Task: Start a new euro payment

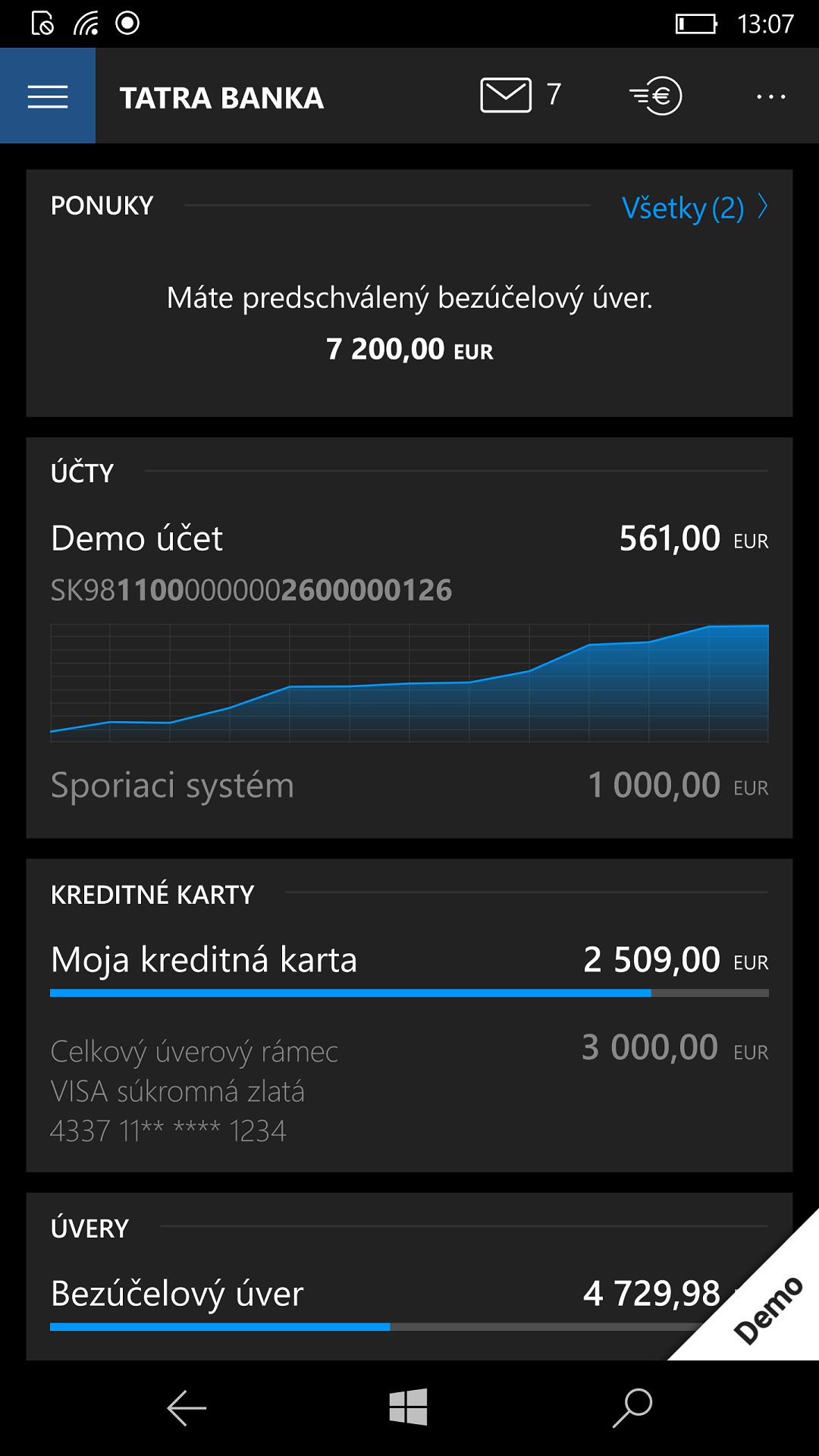Action: click(x=656, y=96)
